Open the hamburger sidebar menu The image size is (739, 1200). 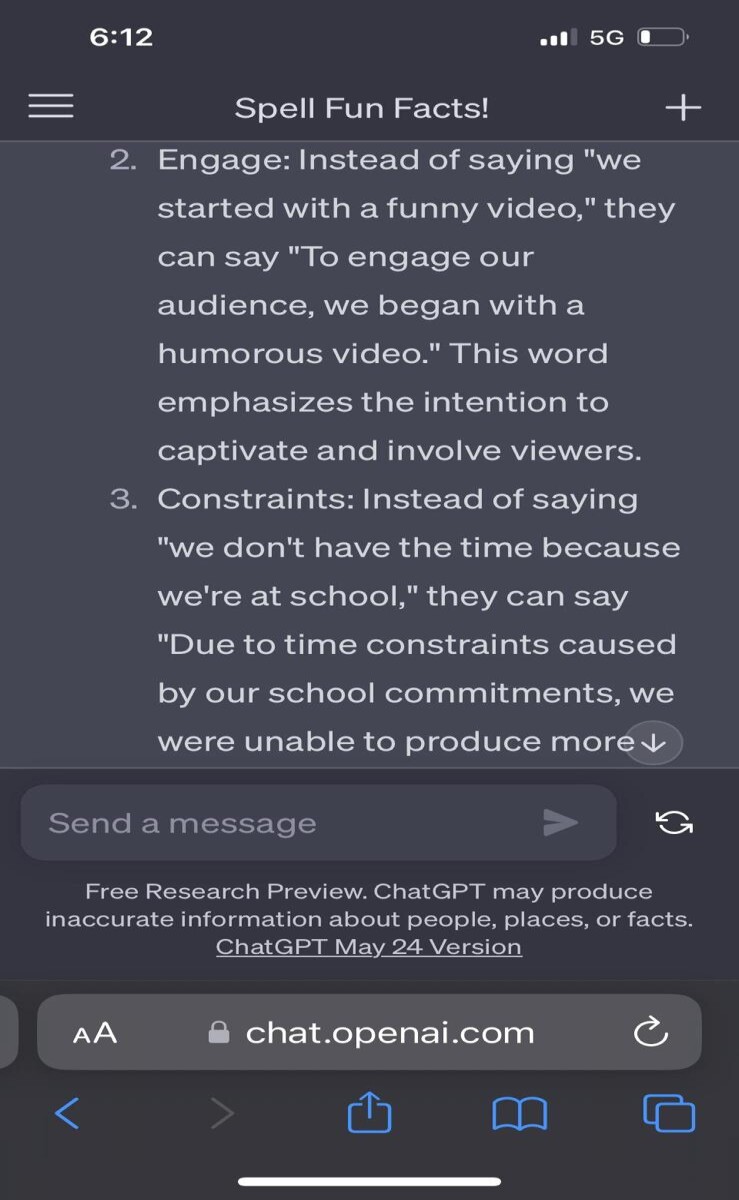click(51, 107)
